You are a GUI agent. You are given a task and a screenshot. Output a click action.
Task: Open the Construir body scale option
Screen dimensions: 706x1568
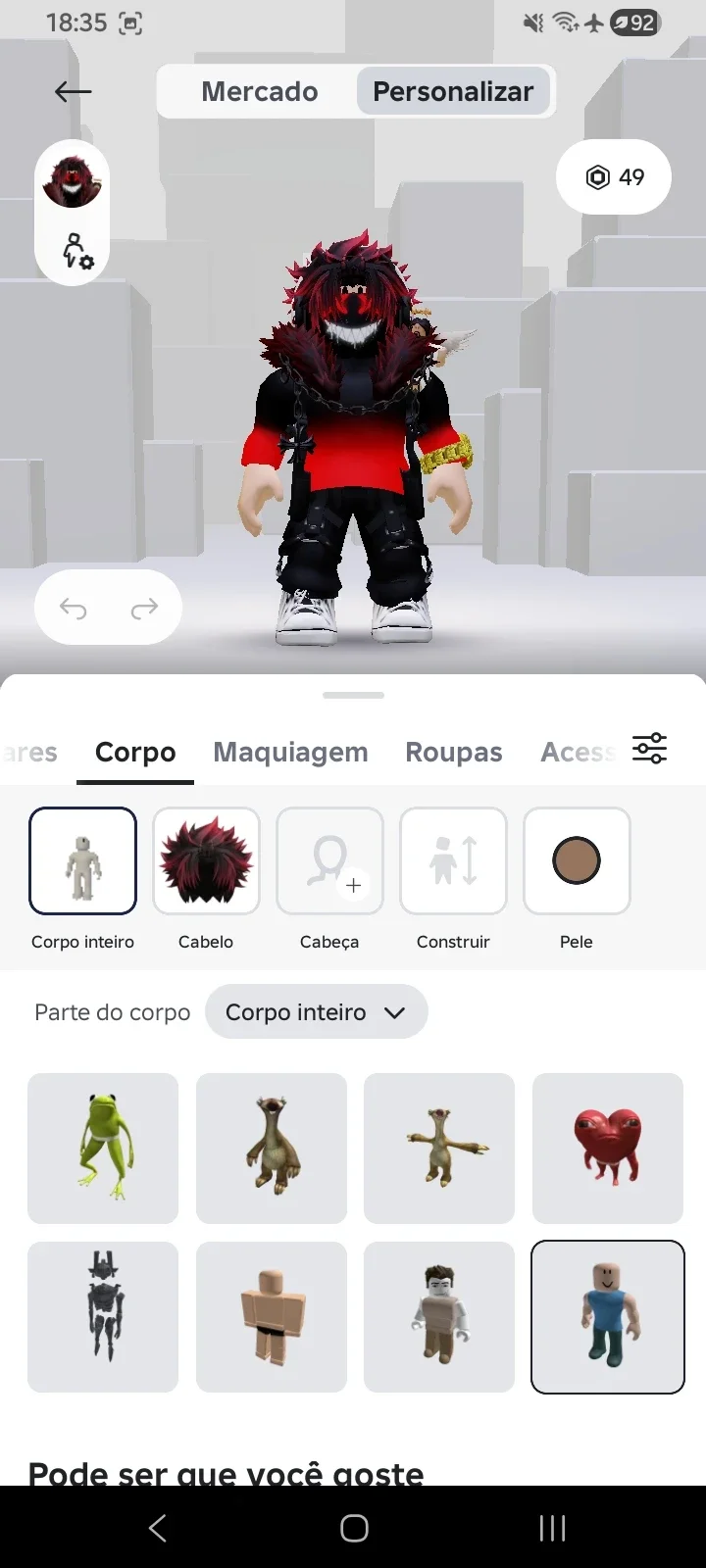[453, 880]
